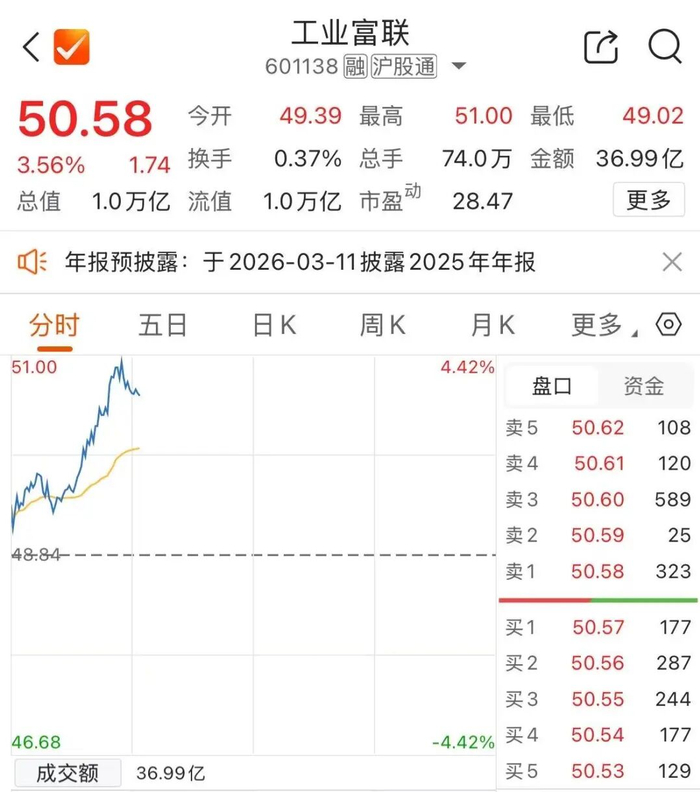Viewport: 700px width, 792px height.
Task: Select the 分时 chart tab
Action: coord(54,324)
